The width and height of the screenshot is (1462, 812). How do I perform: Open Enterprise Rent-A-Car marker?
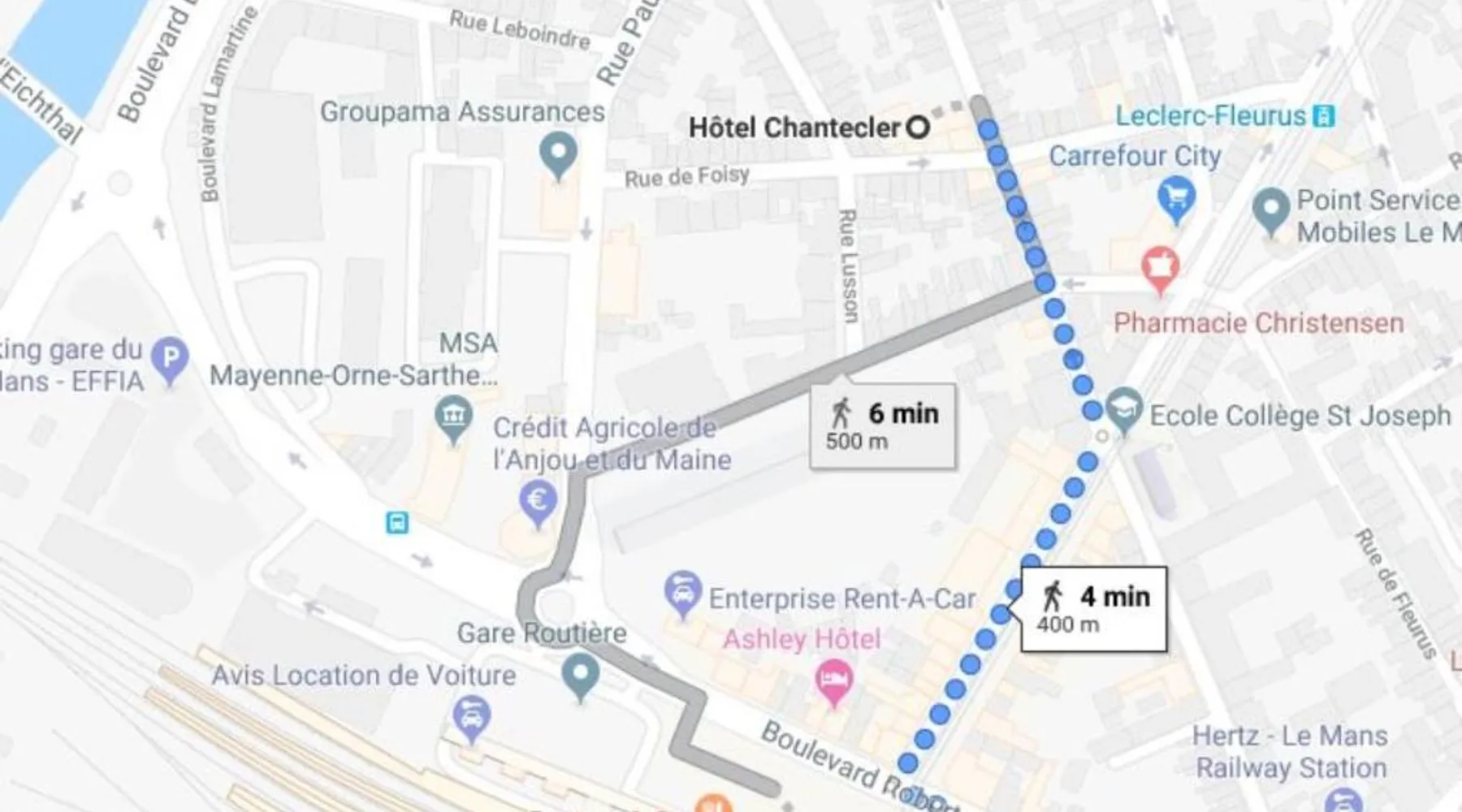(682, 593)
